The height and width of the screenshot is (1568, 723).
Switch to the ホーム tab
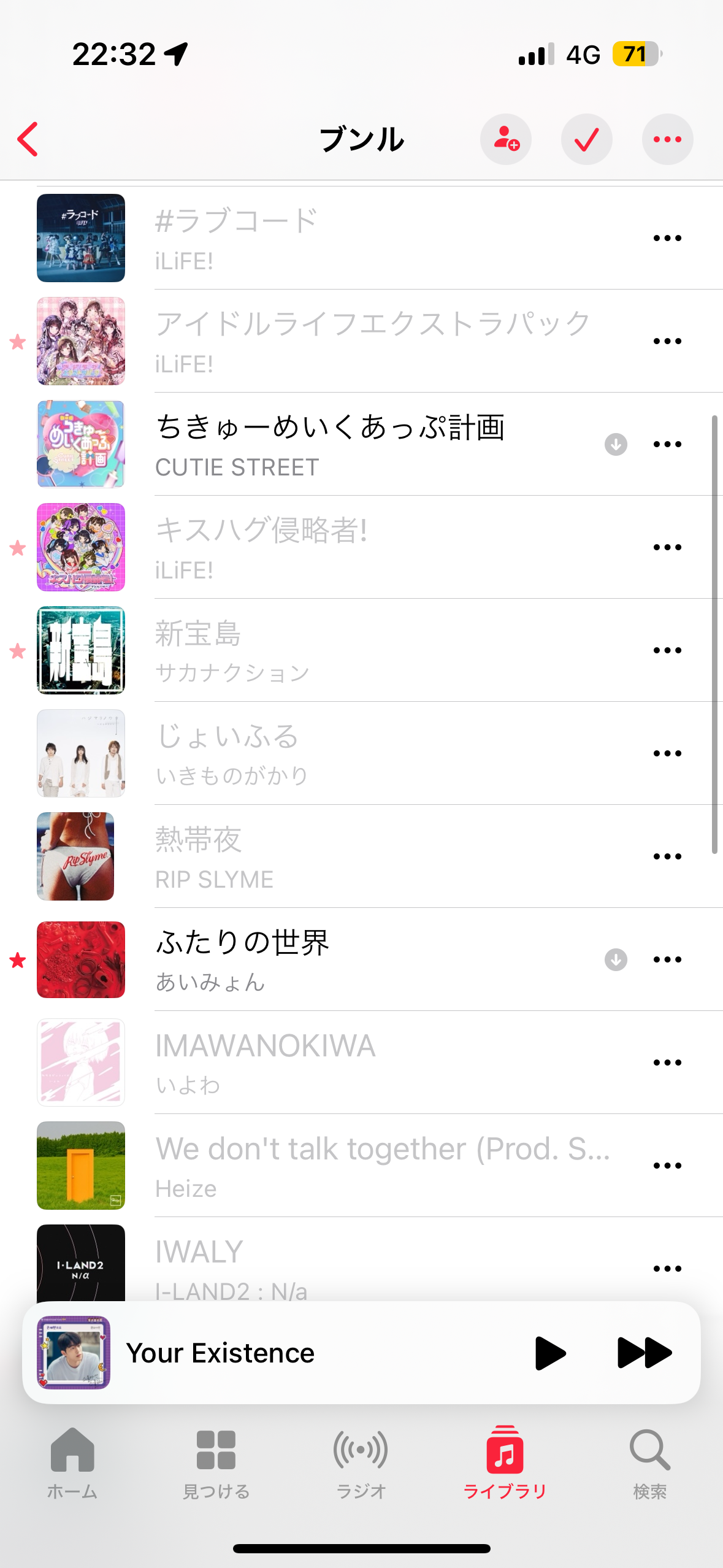[72, 1462]
